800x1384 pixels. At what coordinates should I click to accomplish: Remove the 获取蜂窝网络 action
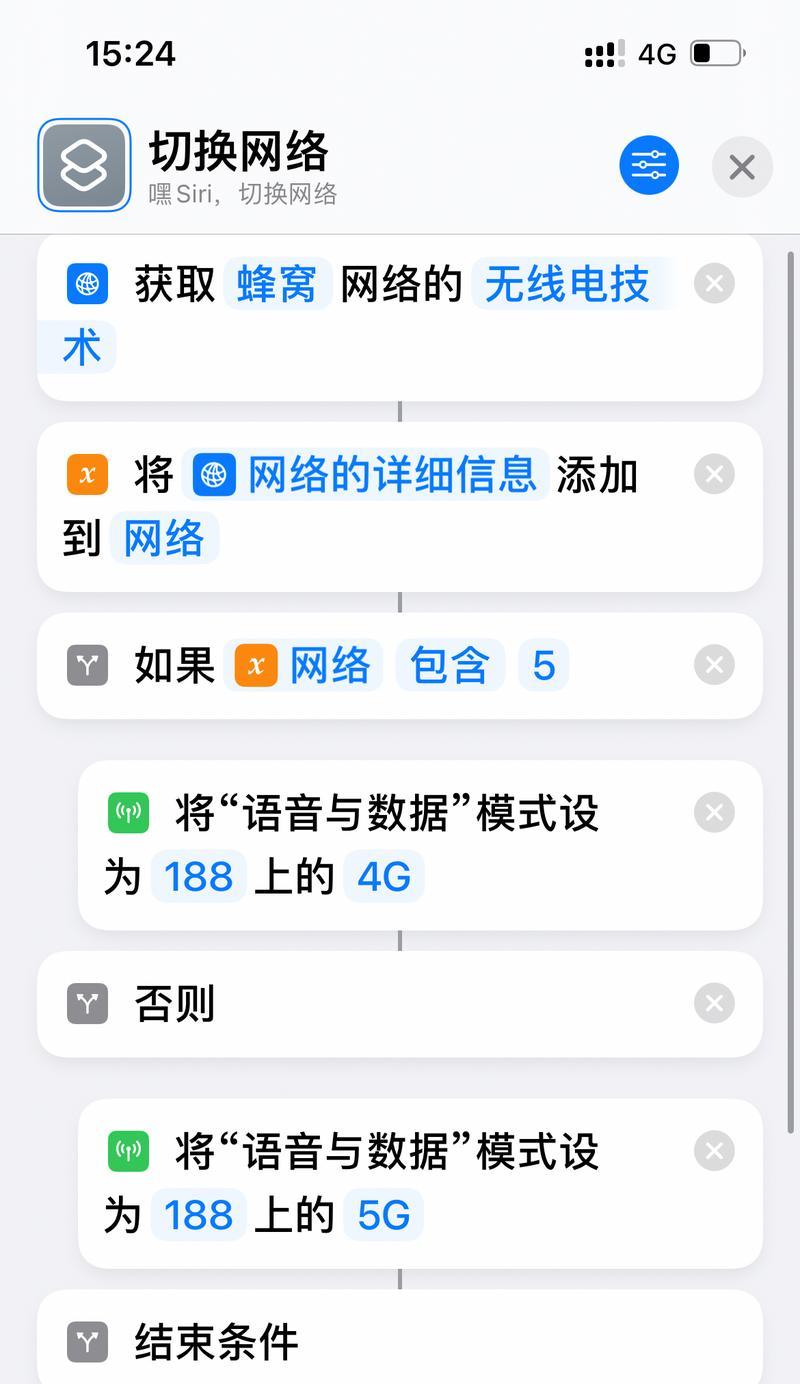(714, 284)
